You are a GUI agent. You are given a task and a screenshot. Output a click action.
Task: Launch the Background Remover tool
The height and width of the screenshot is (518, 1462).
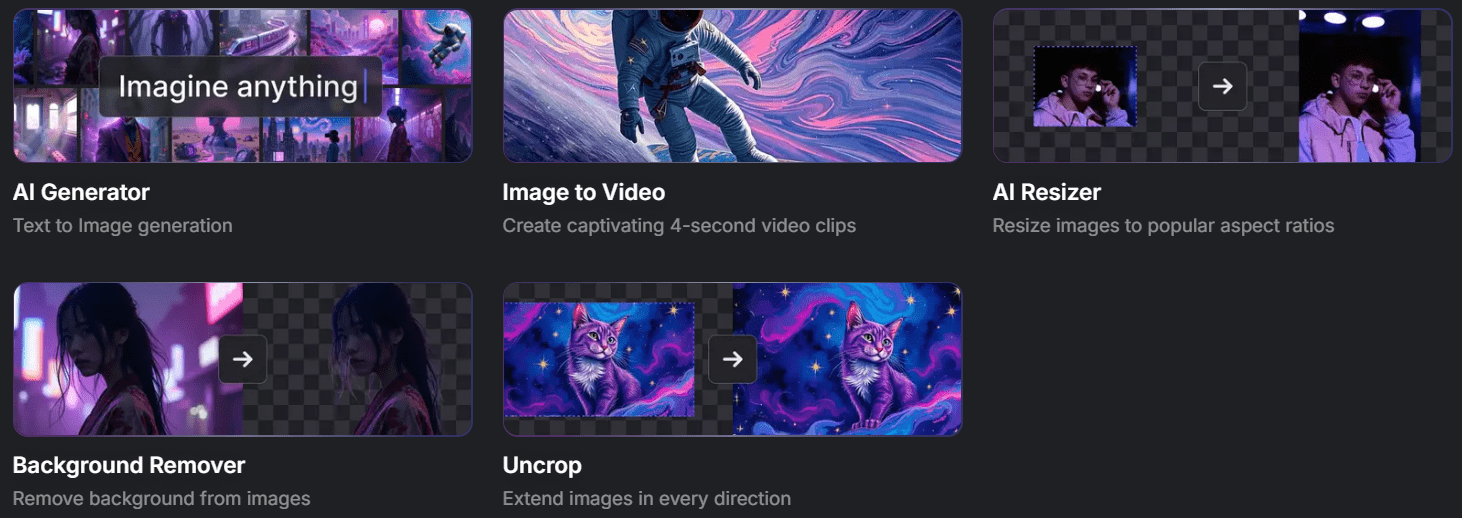pos(242,359)
